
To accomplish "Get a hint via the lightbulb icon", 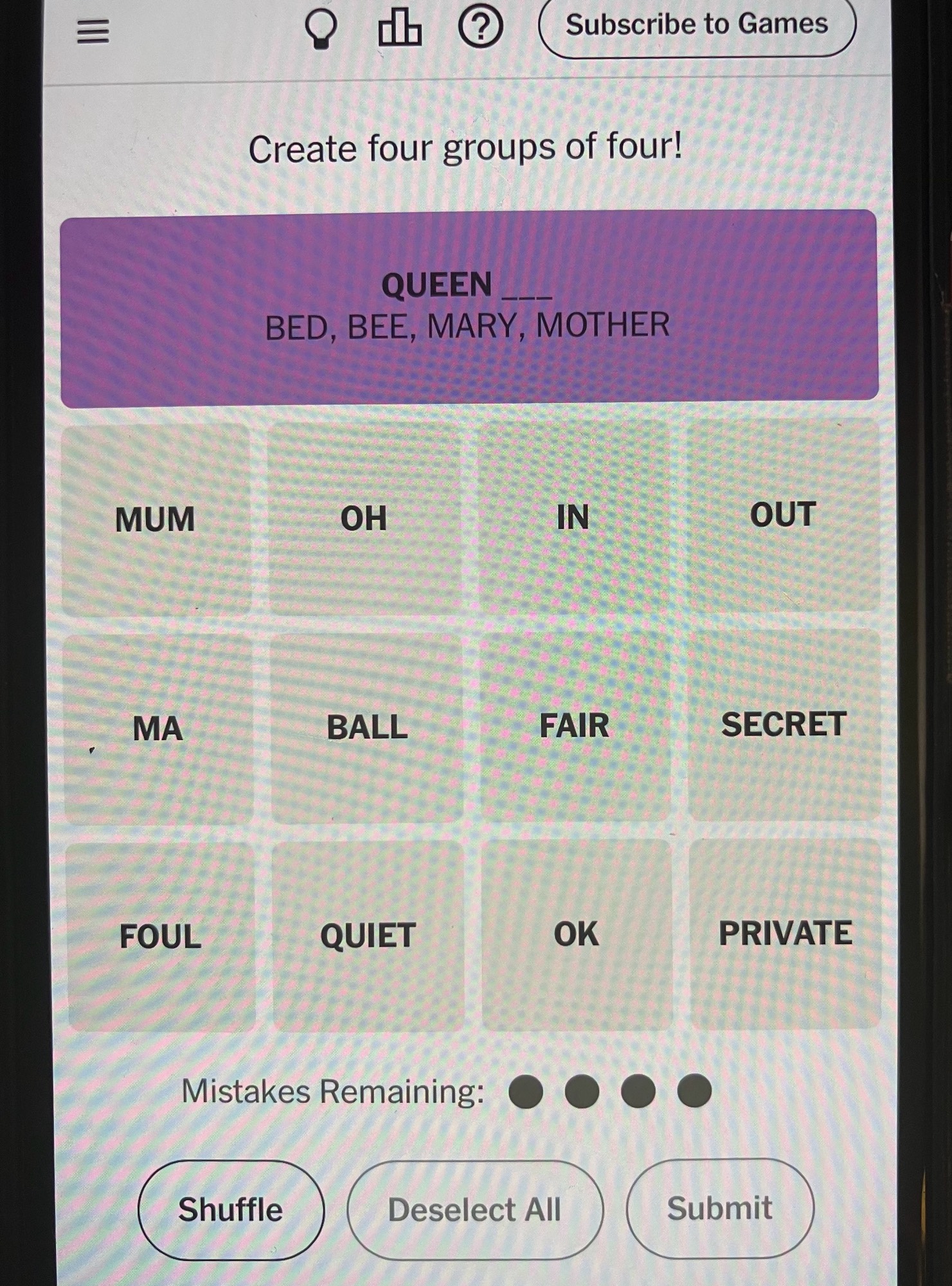I will point(321,29).
